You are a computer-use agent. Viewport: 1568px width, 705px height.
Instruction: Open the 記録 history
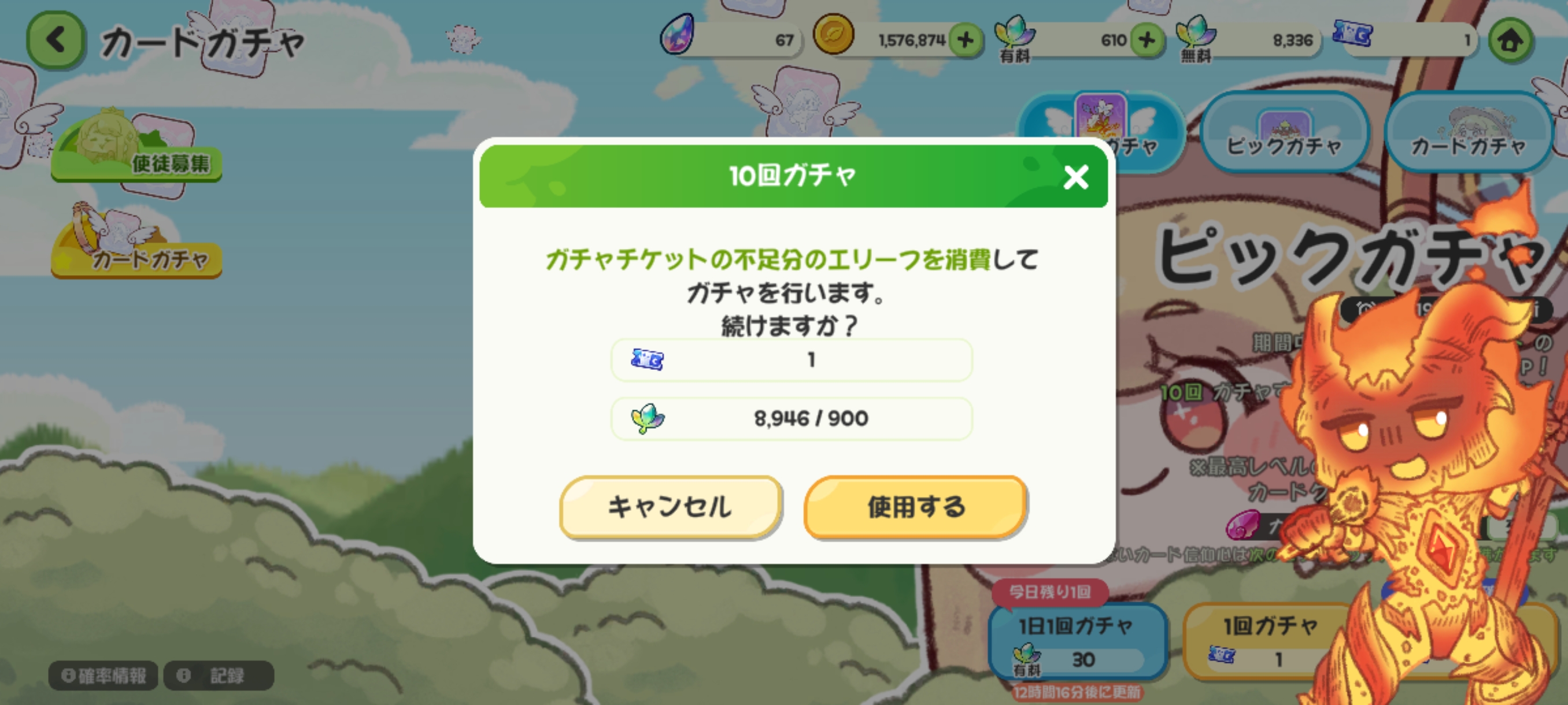coord(219,675)
